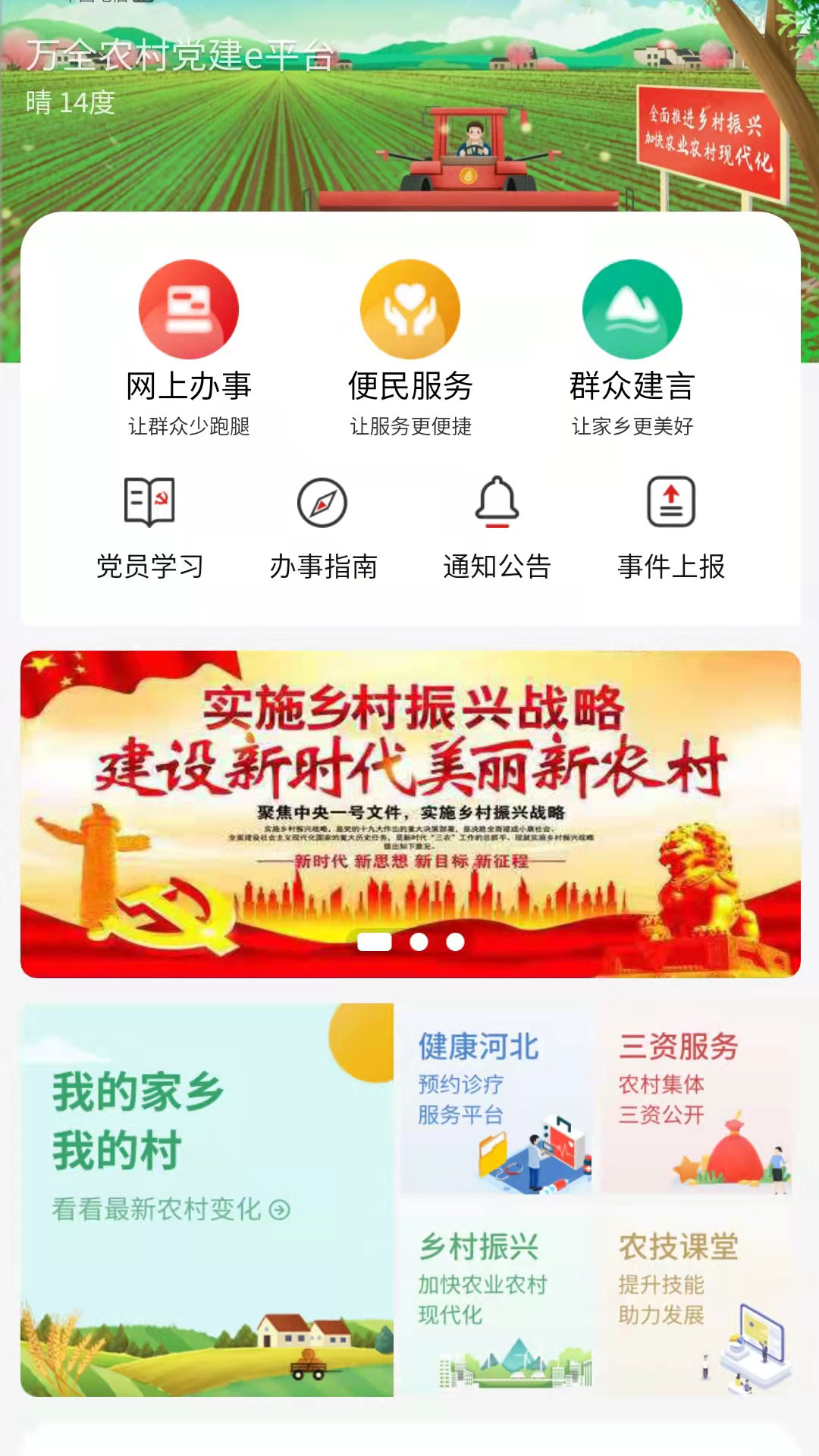This screenshot has width=819, height=1456.
Task: Open 我的家乡我的村 card
Action: [x=207, y=1200]
